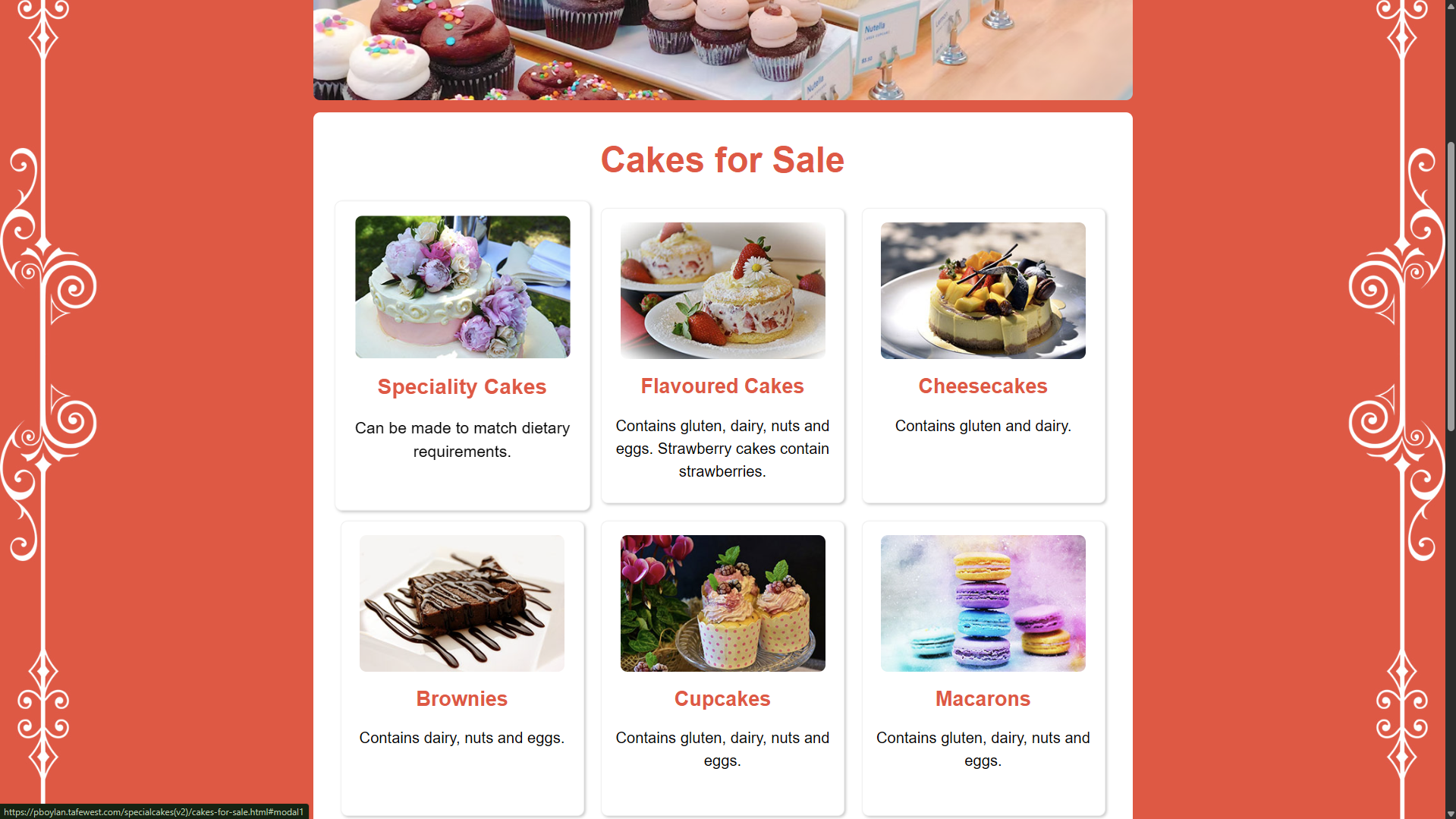View the Brownies card
Screen dimensions: 1456x819
(462, 668)
